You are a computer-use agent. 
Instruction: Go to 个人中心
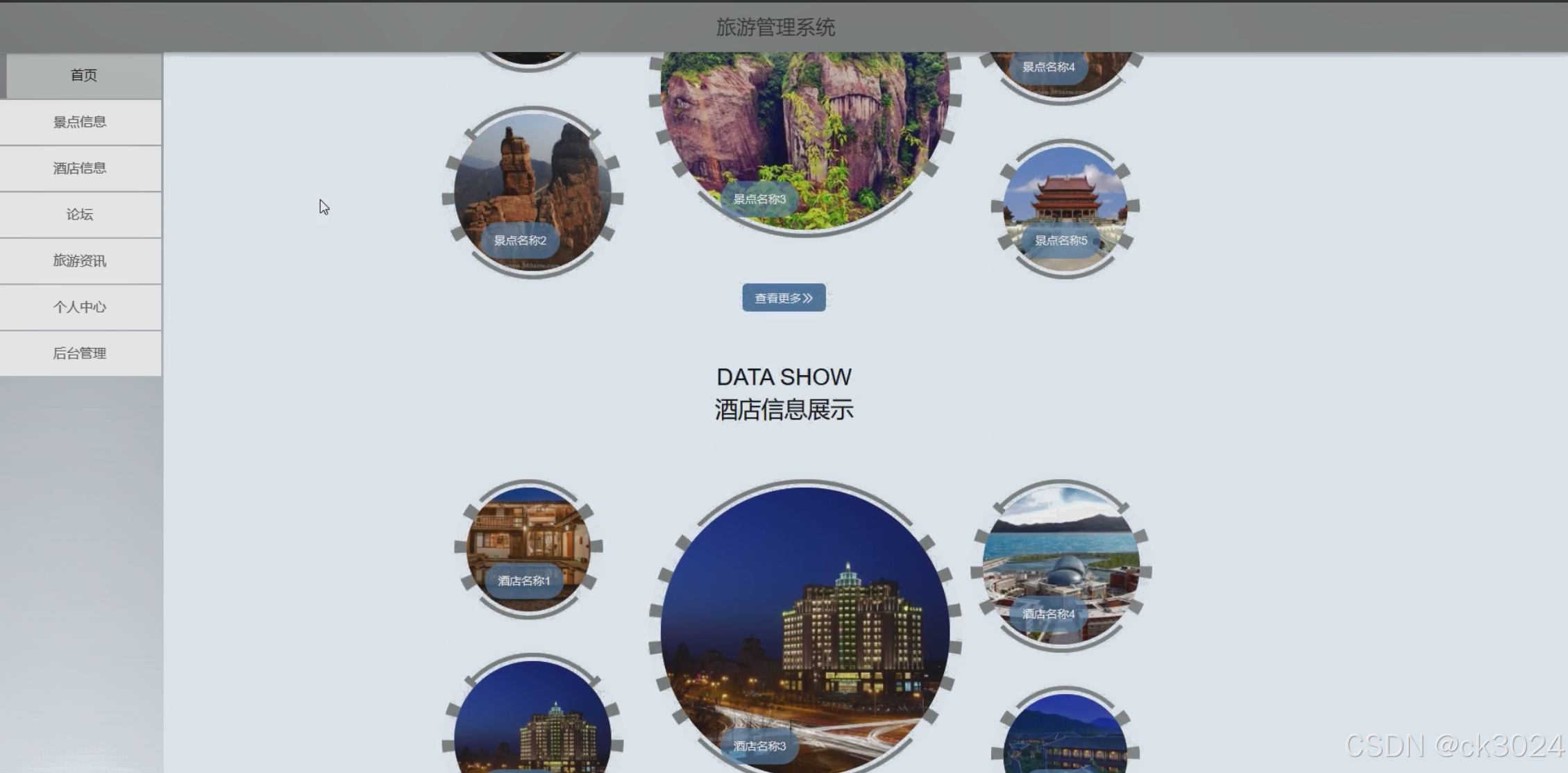(80, 307)
